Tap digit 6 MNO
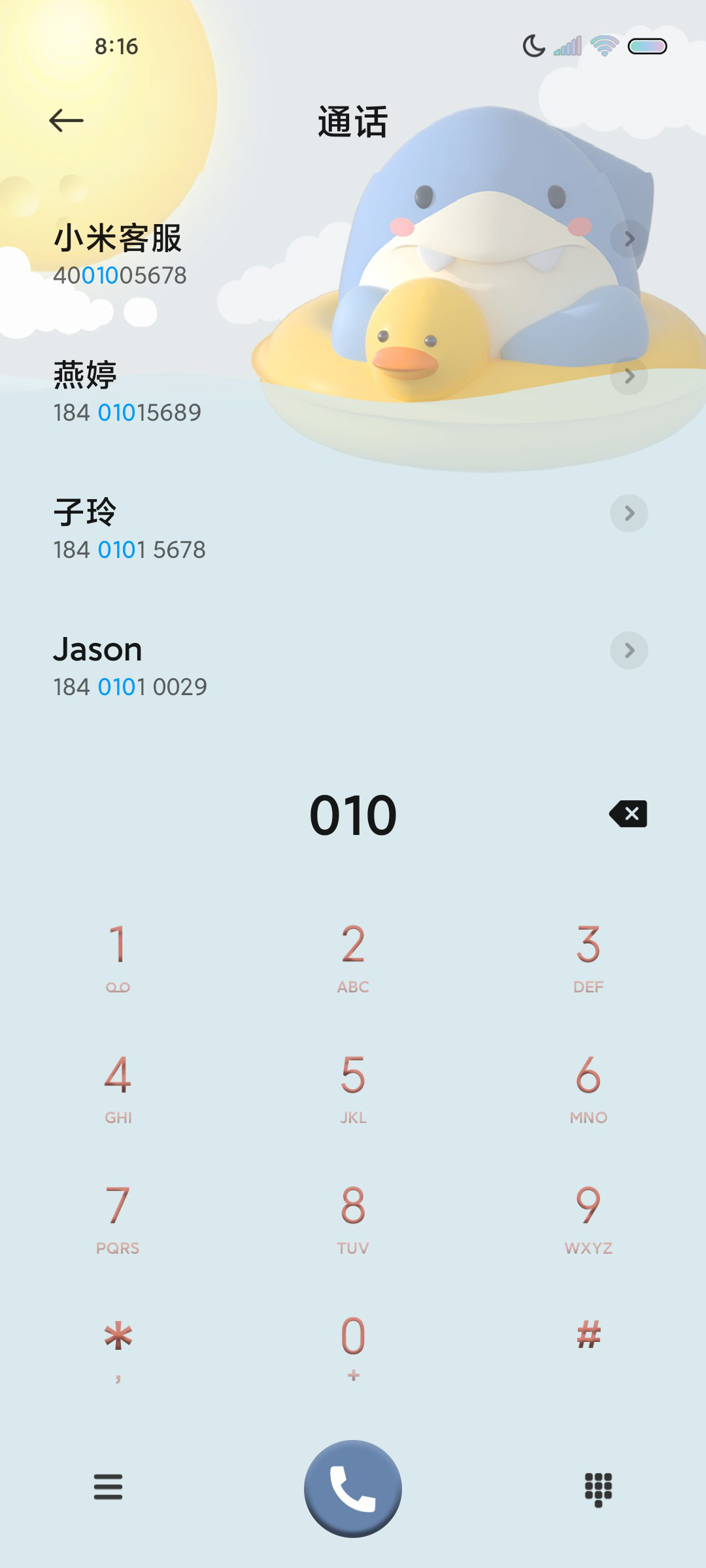The height and width of the screenshot is (1568, 706). (x=588, y=1088)
